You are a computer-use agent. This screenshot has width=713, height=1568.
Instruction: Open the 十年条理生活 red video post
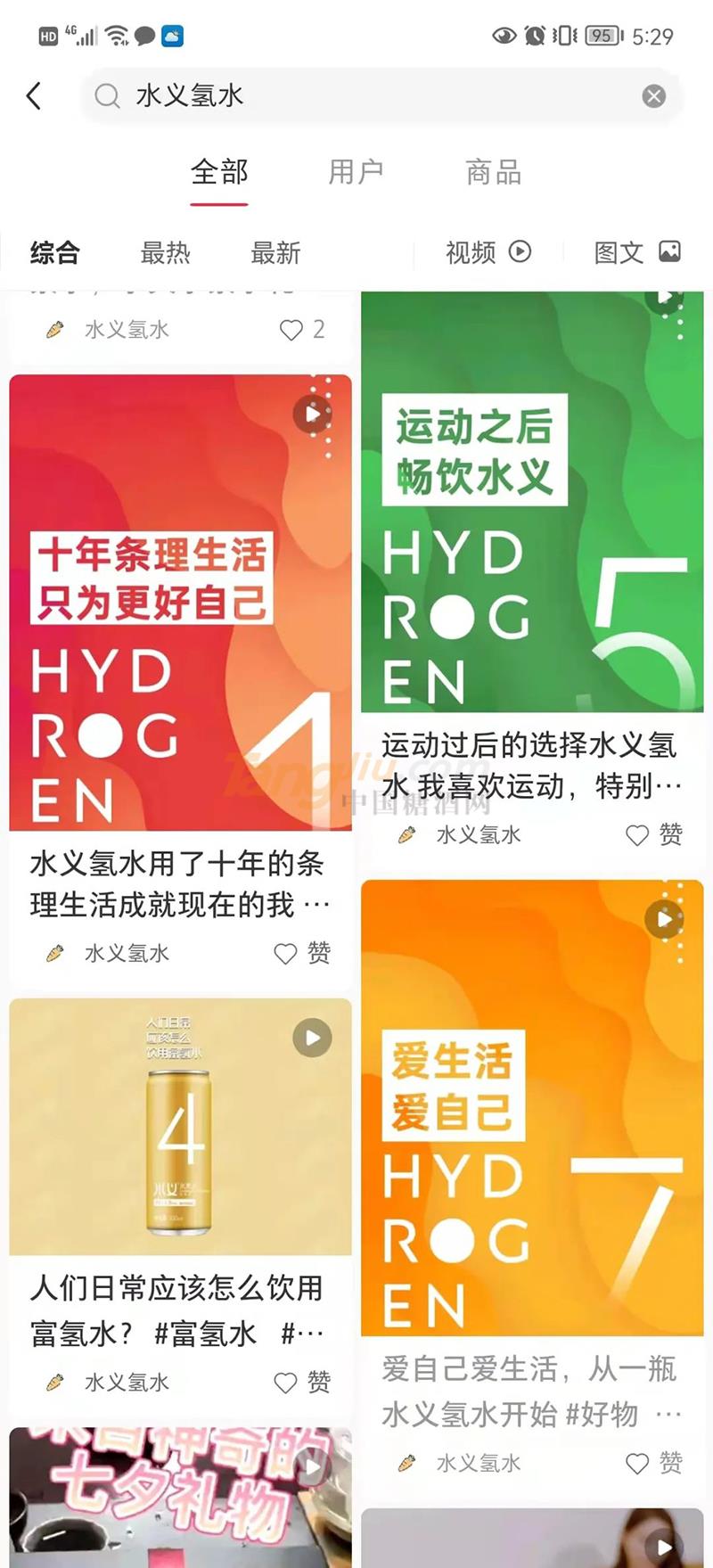(180, 603)
